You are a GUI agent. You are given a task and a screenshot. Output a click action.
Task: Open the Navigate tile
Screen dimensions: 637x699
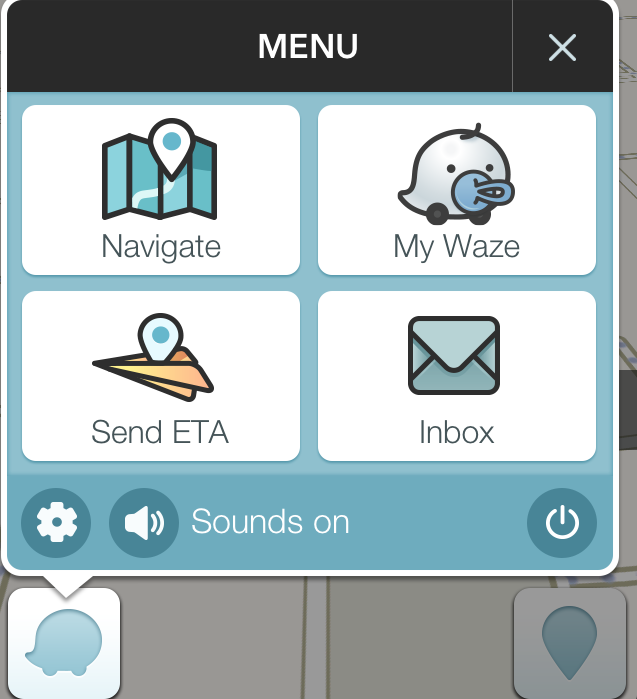(161, 190)
